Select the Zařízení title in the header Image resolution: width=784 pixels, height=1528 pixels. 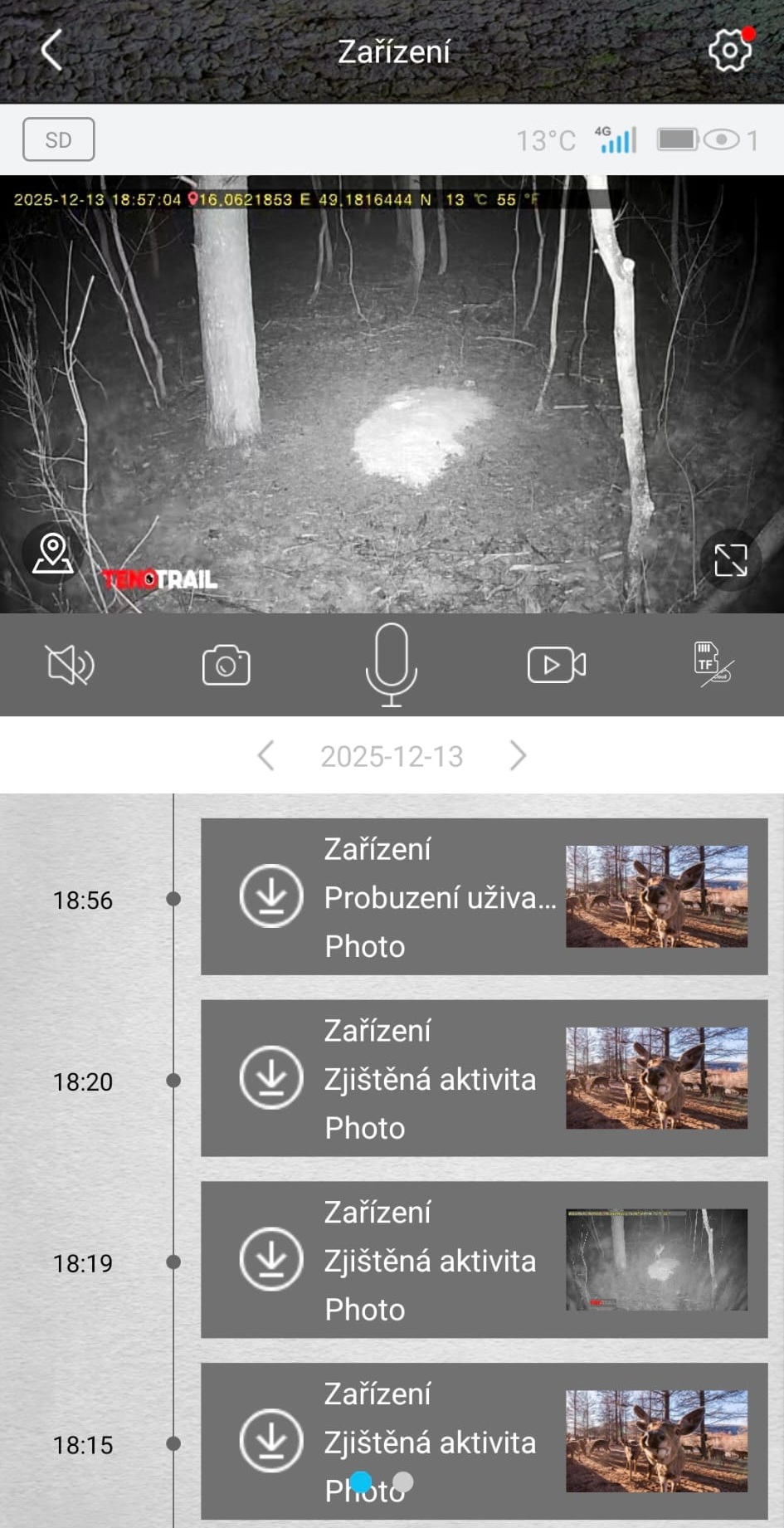(x=392, y=51)
